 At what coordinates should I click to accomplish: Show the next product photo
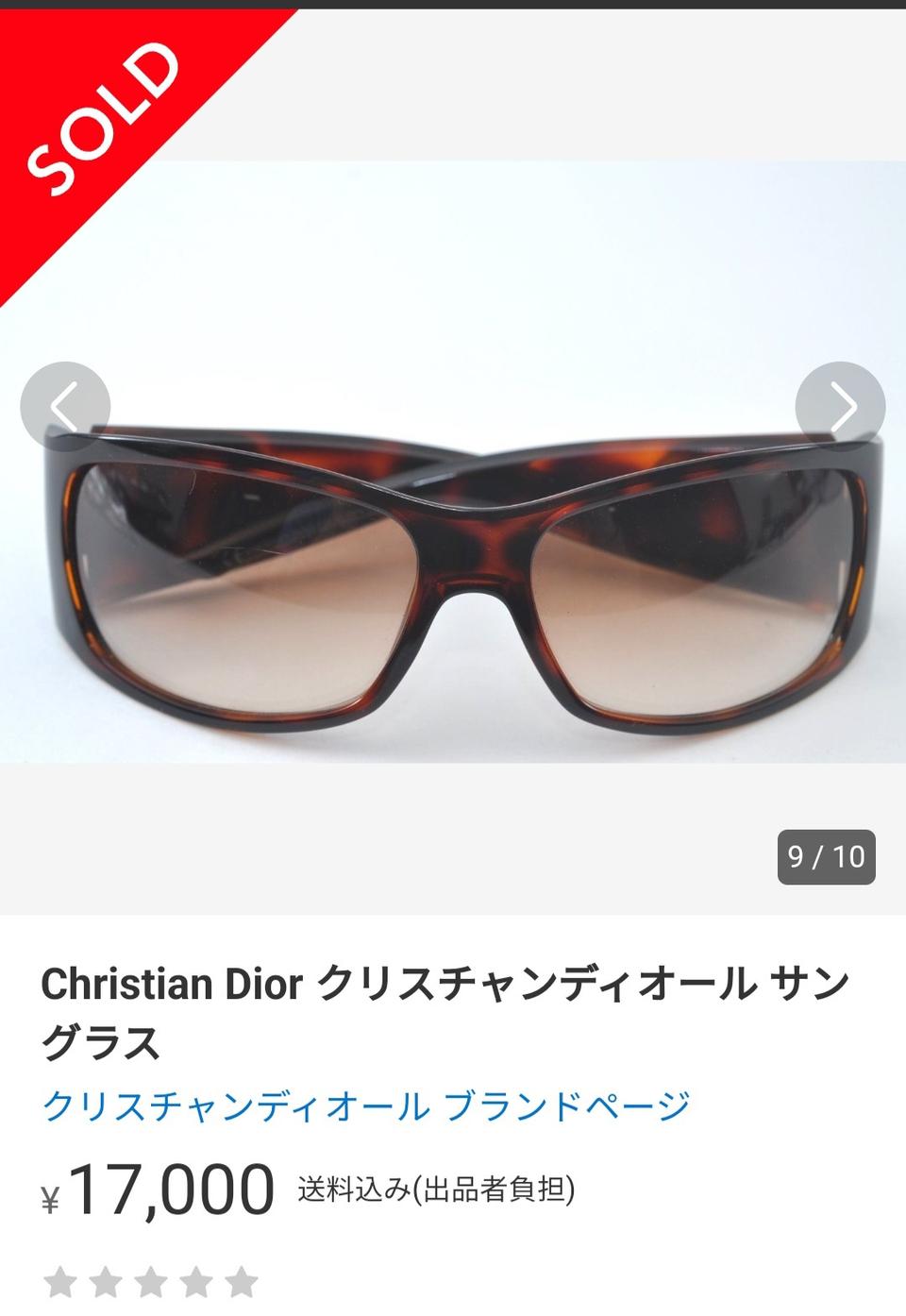tap(840, 407)
